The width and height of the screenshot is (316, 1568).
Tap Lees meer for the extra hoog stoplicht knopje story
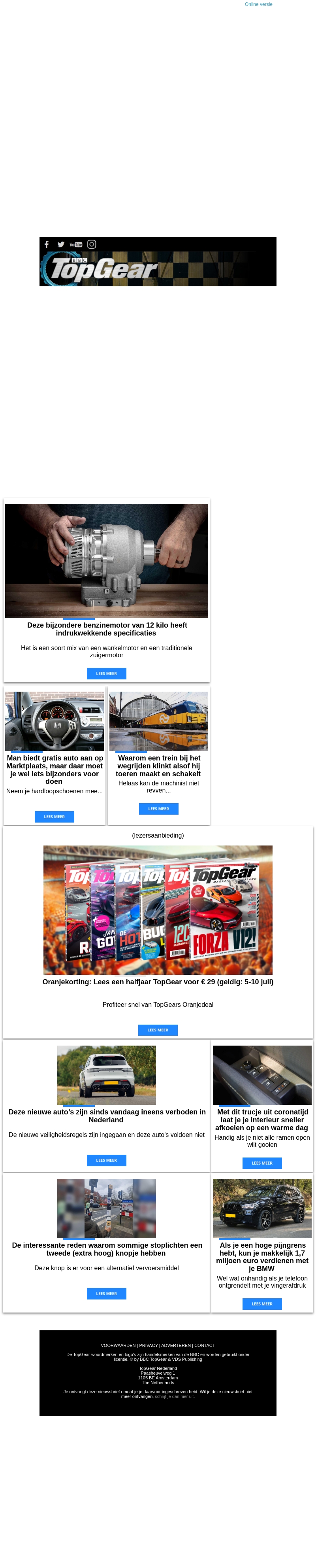(106, 1294)
